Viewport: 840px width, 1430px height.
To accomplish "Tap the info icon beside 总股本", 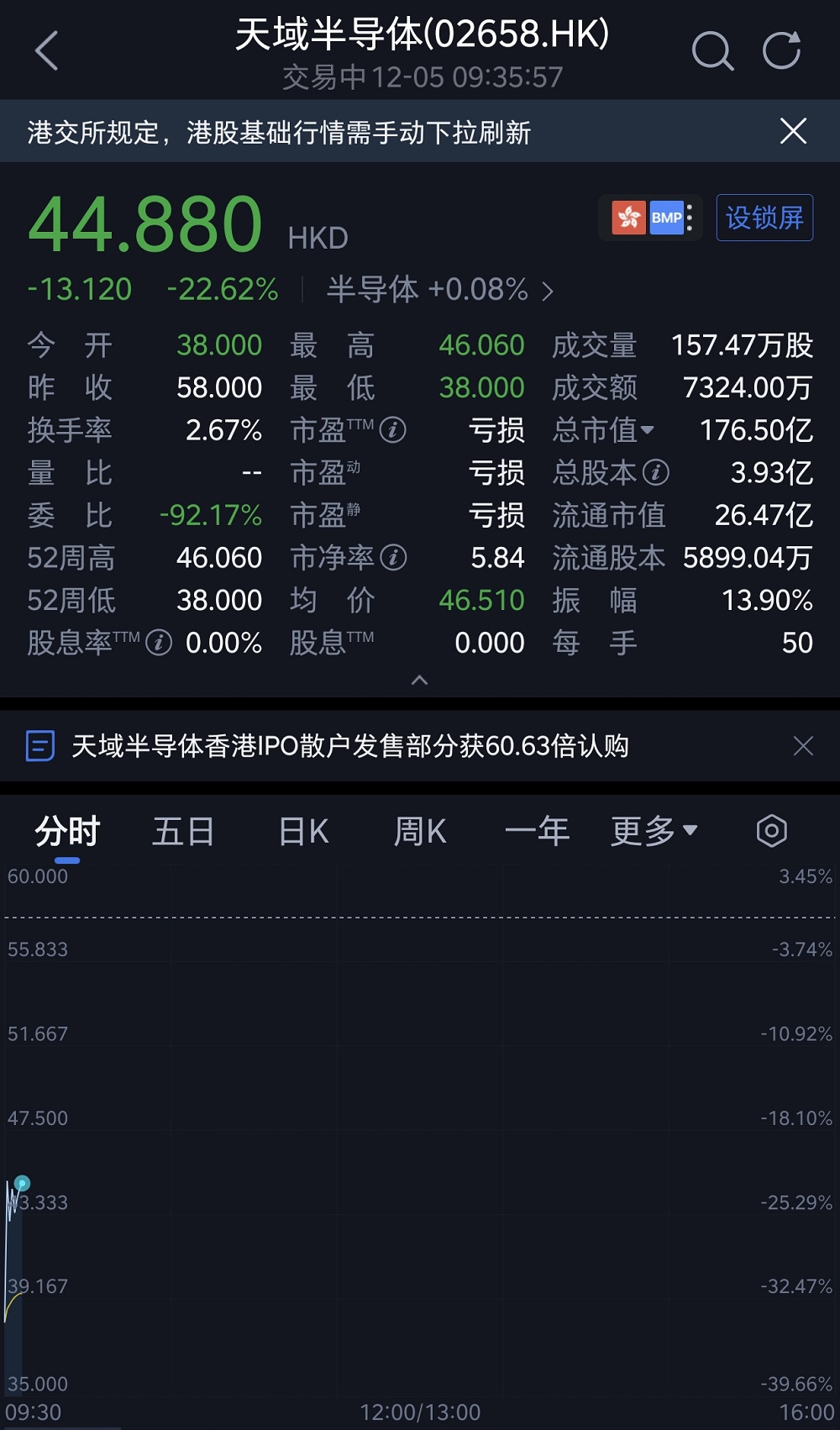I will (x=655, y=473).
